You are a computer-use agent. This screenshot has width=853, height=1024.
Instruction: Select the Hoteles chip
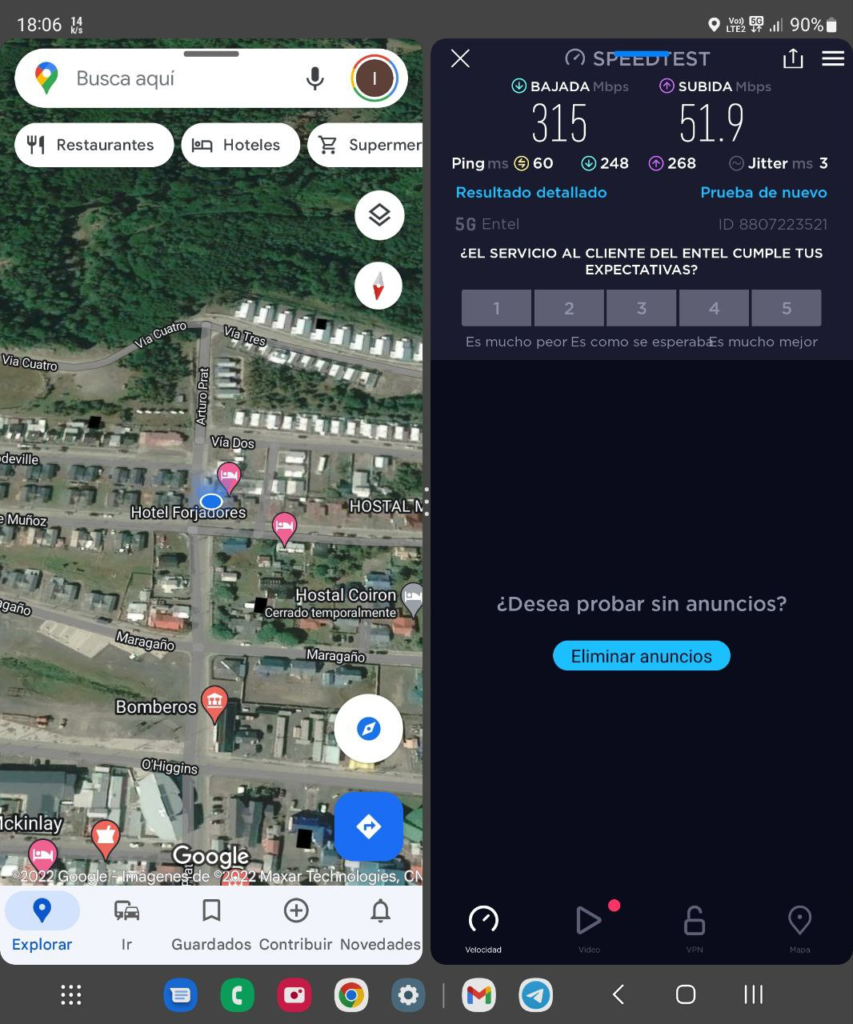(240, 145)
